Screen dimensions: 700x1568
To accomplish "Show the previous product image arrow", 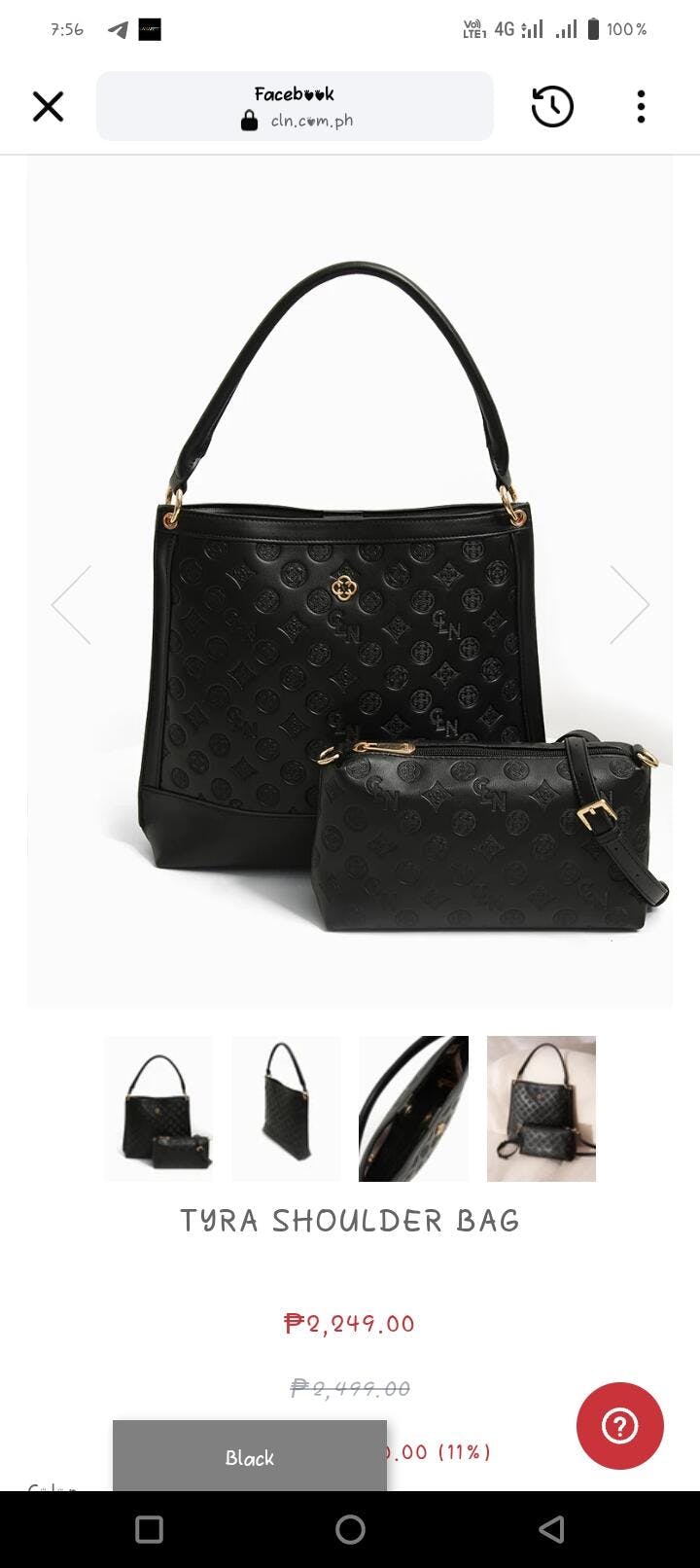I will pos(71,604).
